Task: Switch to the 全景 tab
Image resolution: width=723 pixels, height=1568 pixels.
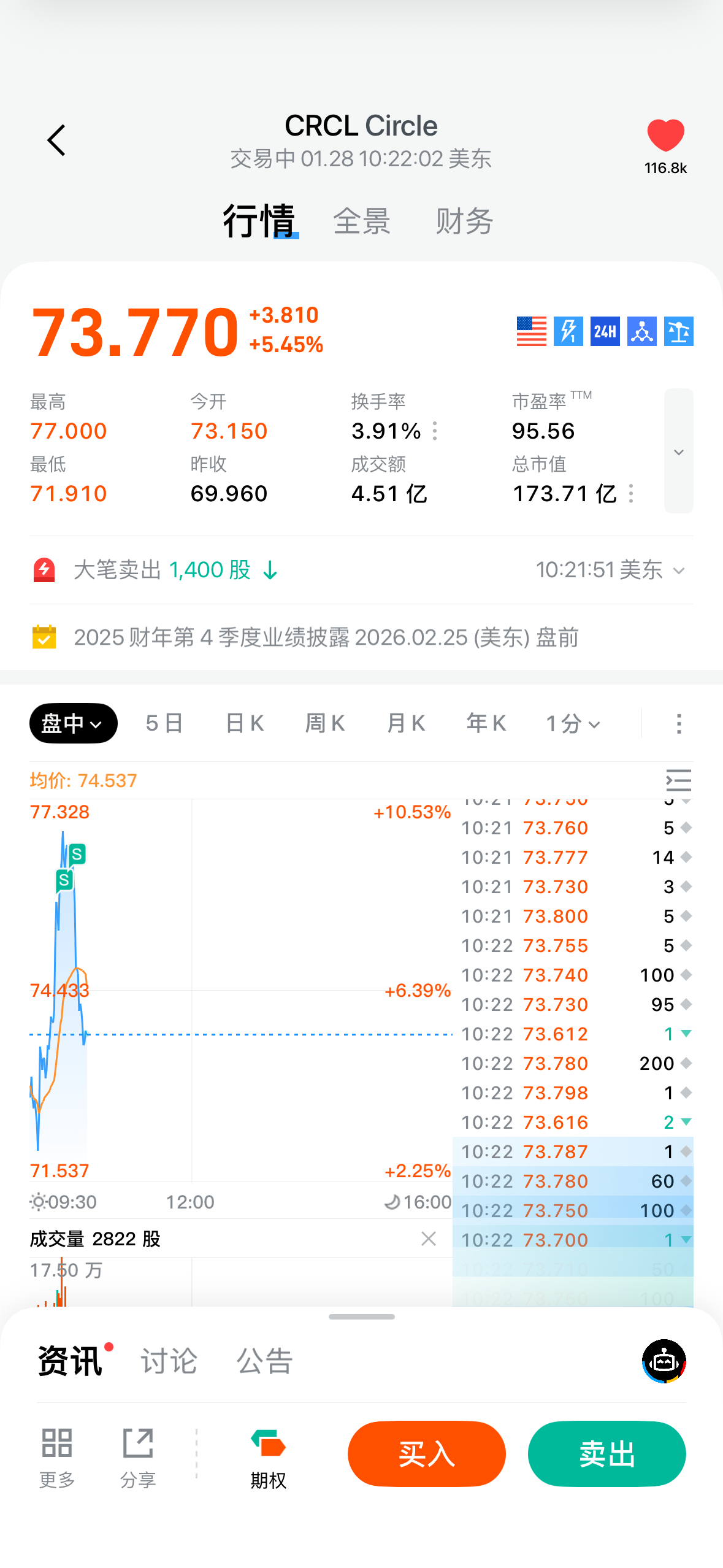Action: pos(362,221)
